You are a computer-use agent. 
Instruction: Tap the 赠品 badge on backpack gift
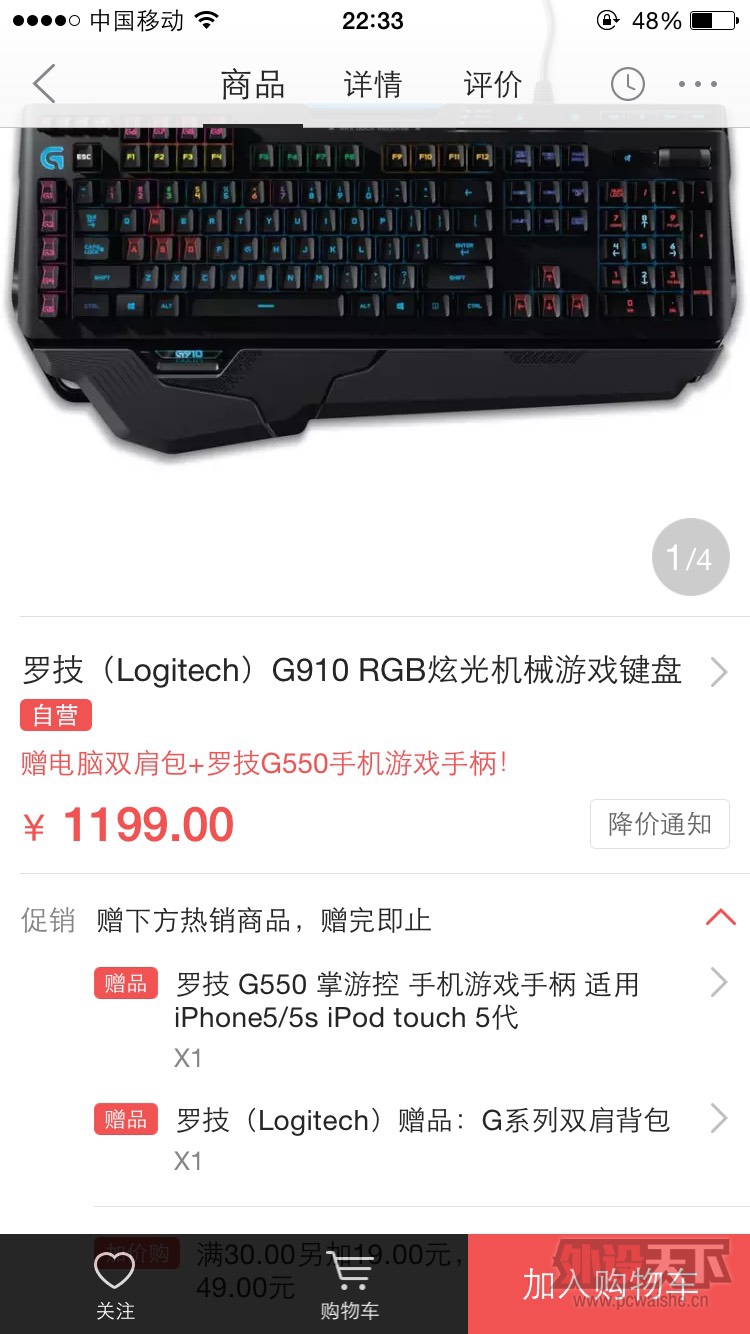(x=126, y=1120)
